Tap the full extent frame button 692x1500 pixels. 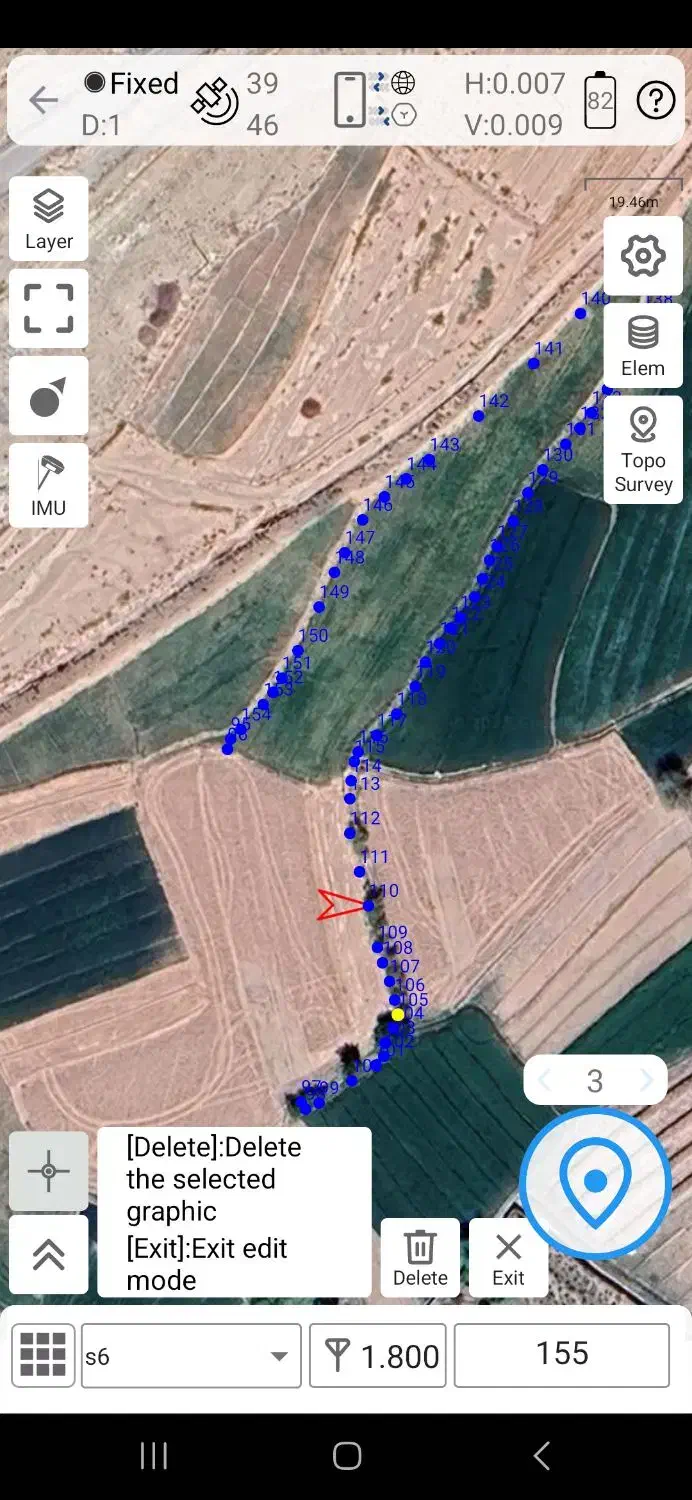click(x=49, y=308)
